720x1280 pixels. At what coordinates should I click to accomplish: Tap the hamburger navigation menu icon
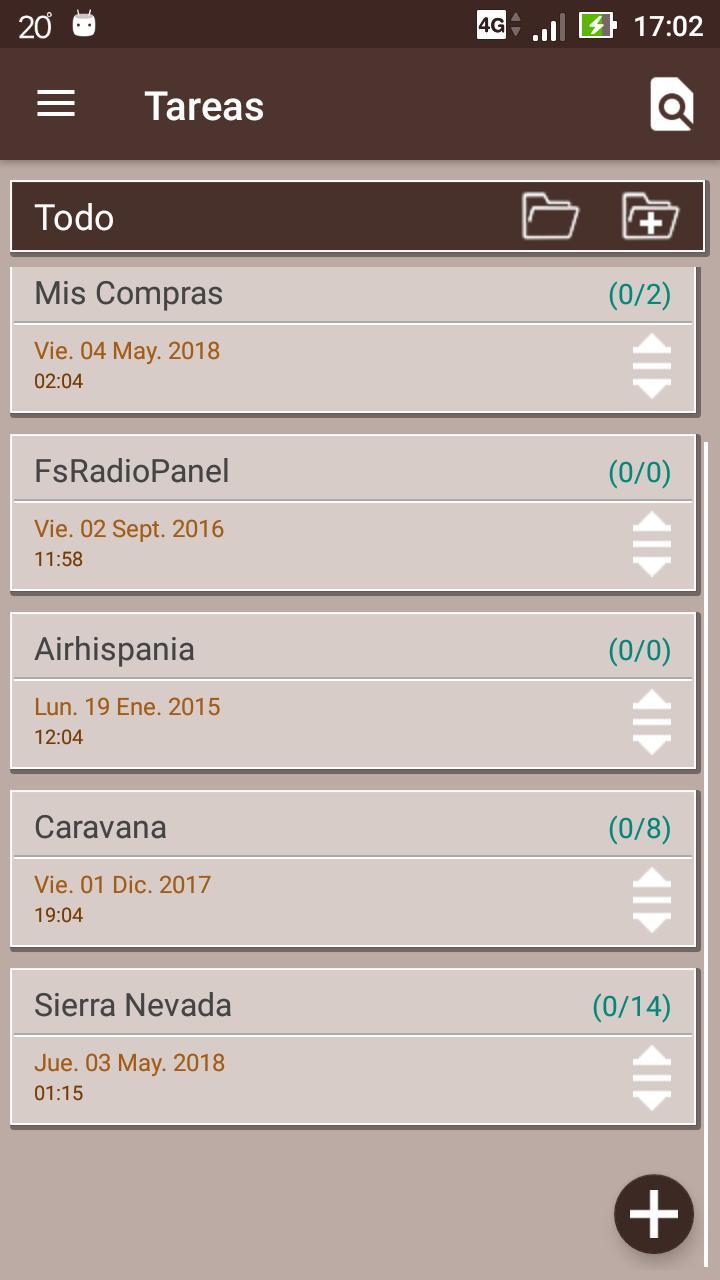pyautogui.click(x=55, y=104)
